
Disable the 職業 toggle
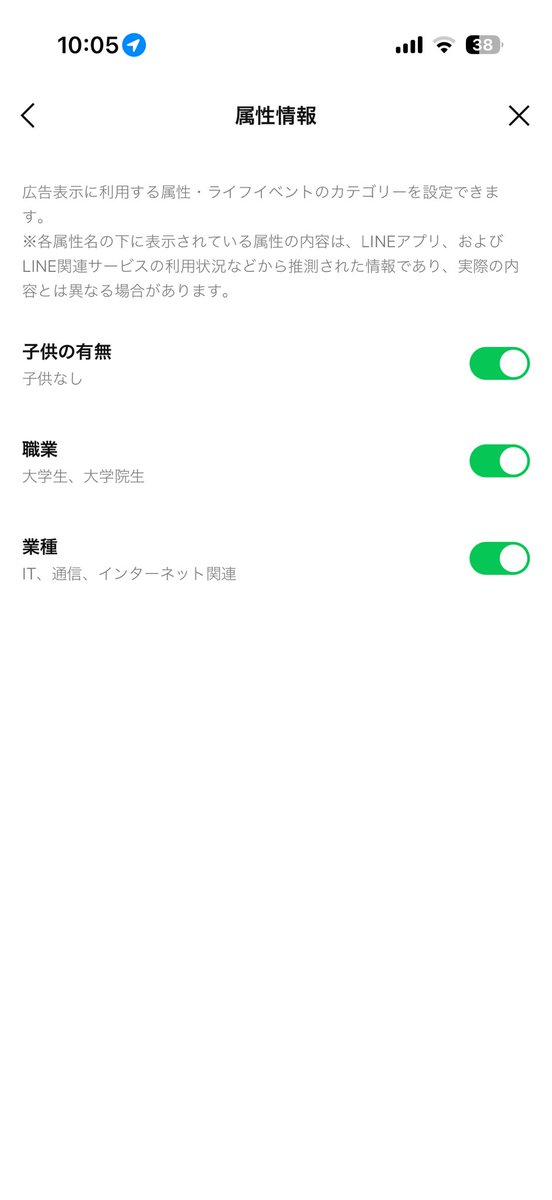coord(499,461)
